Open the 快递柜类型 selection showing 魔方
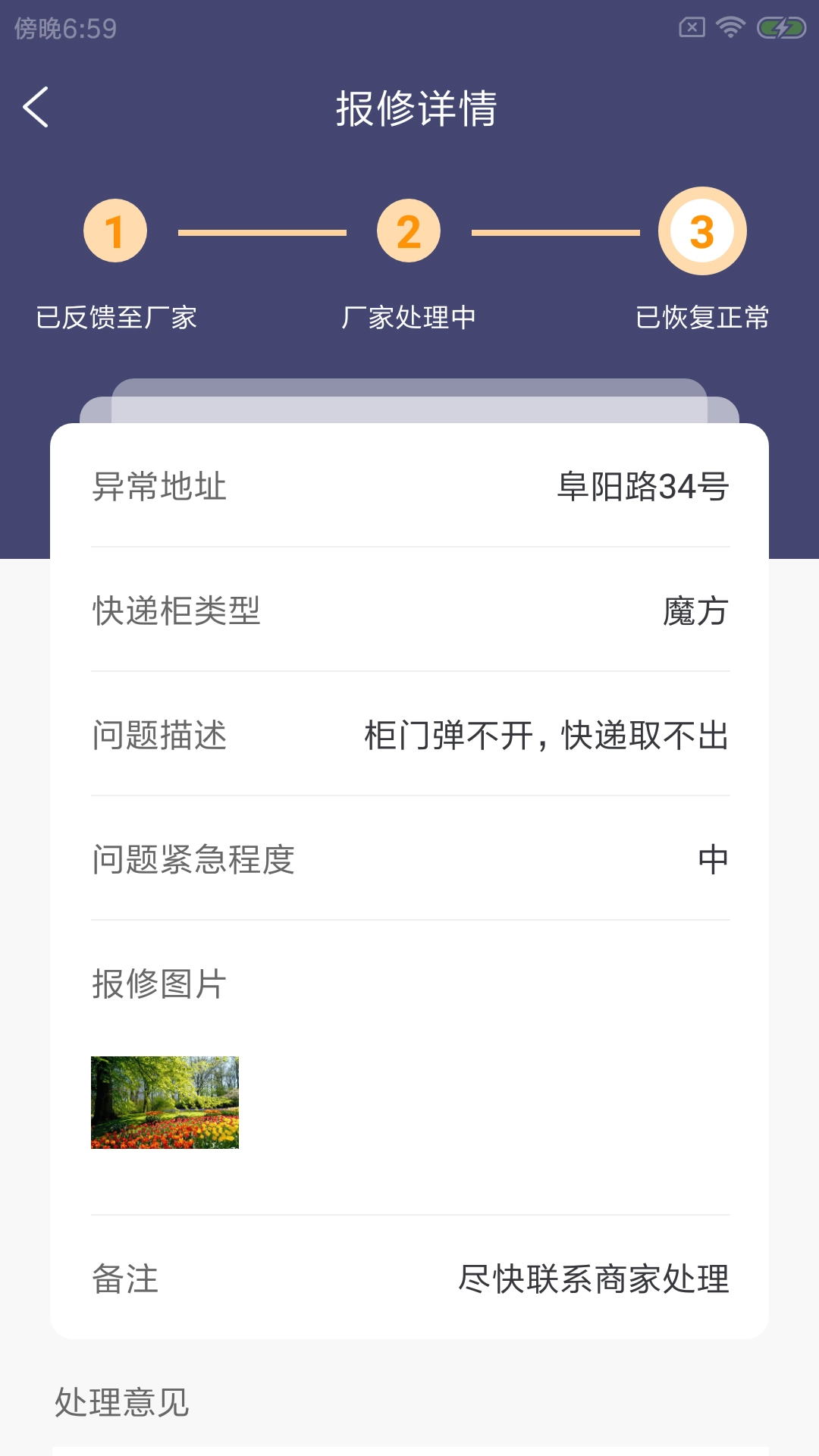819x1456 pixels. pyautogui.click(x=409, y=613)
